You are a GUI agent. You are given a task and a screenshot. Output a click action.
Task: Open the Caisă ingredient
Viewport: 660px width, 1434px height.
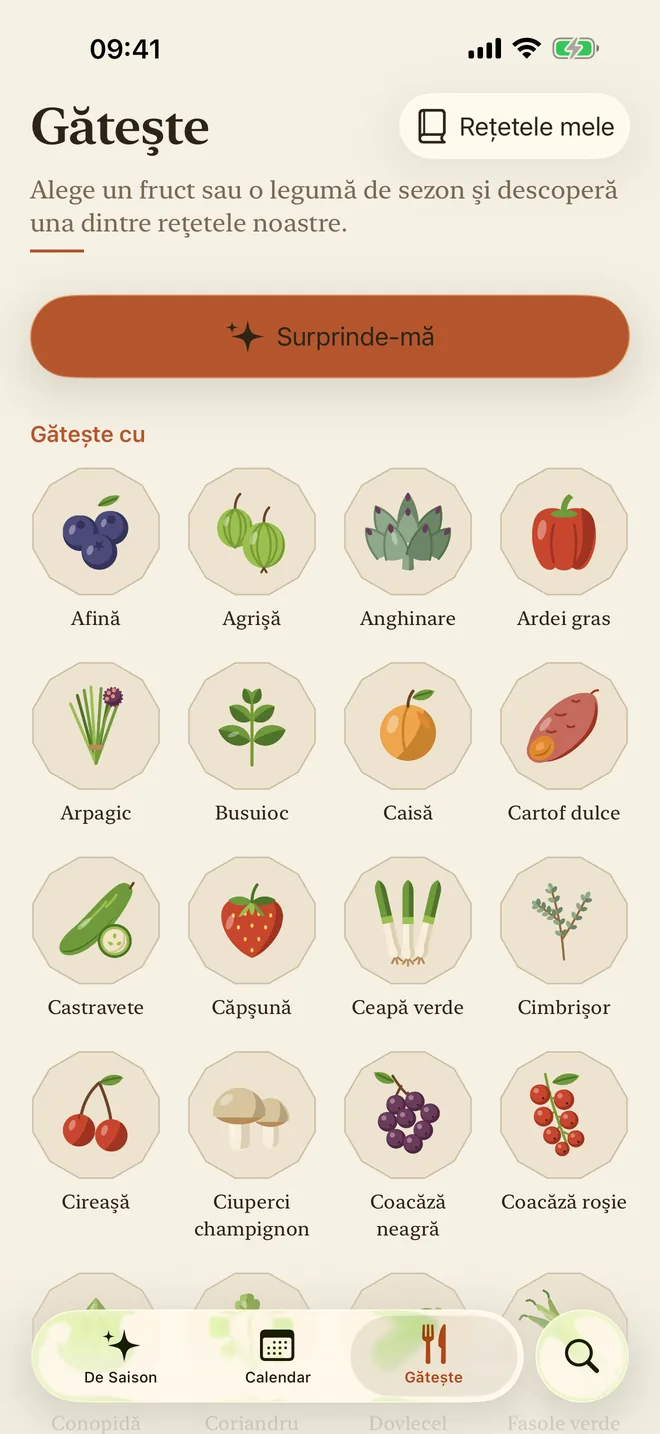pyautogui.click(x=408, y=743)
